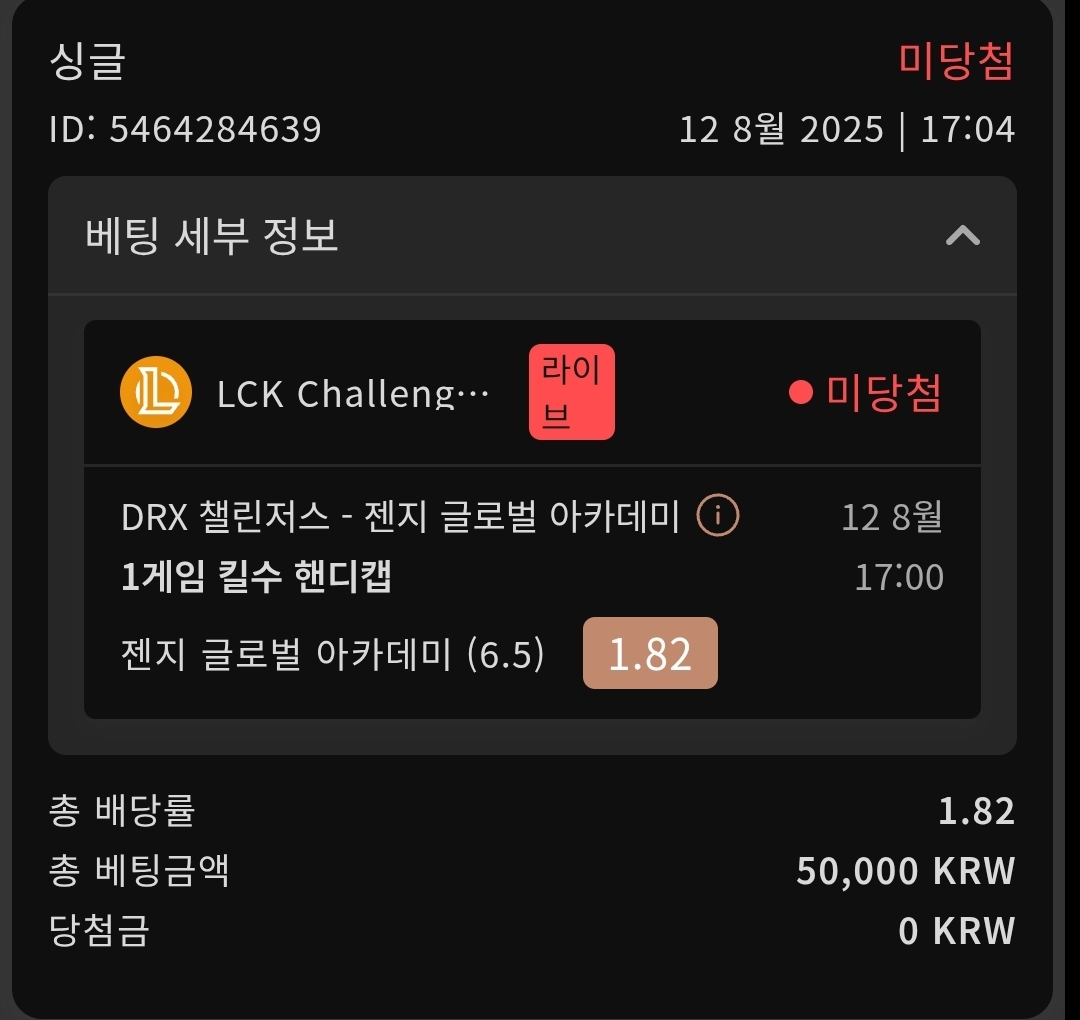
Task: Open match info icon next to 젠지 글로벌 아카데미
Action: pyautogui.click(x=717, y=517)
